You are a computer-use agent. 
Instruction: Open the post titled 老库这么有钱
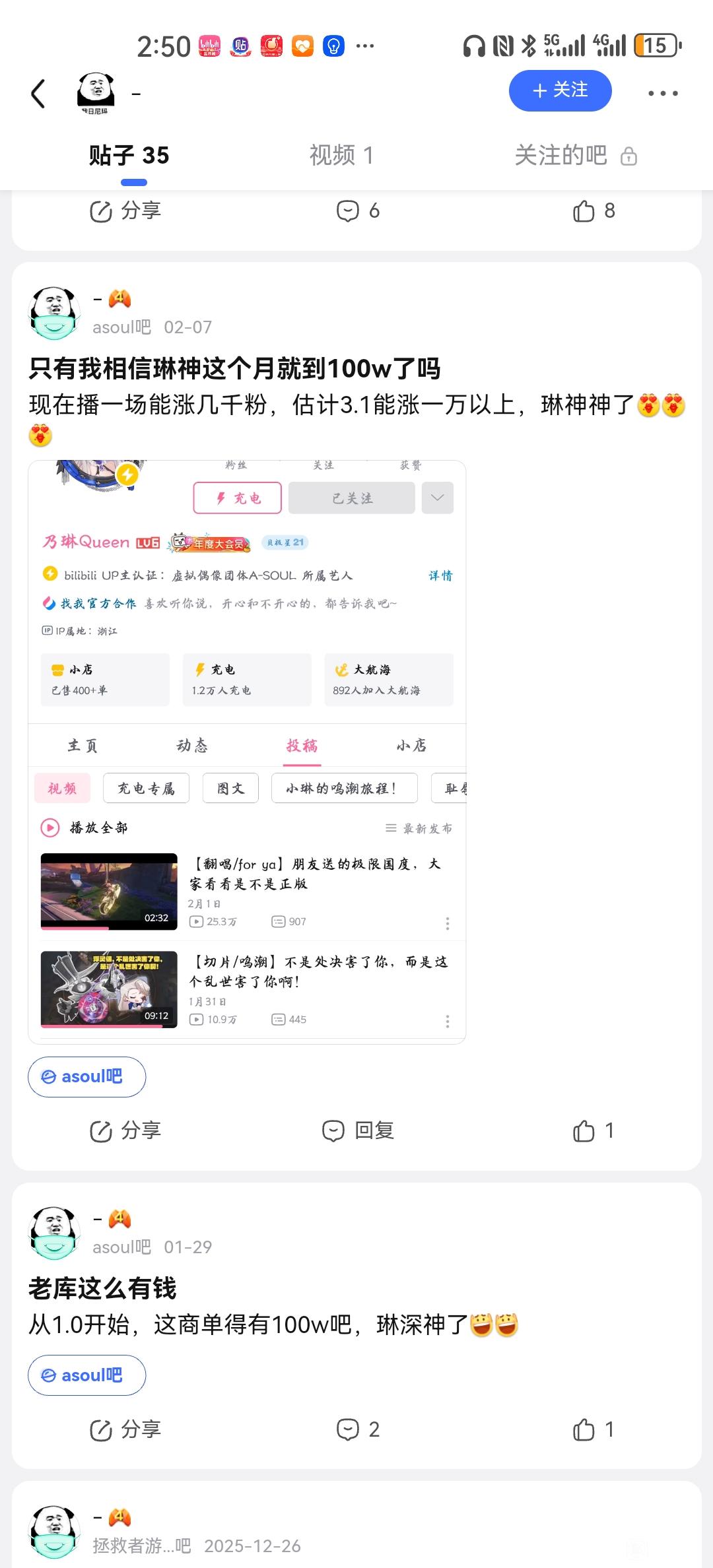103,1288
